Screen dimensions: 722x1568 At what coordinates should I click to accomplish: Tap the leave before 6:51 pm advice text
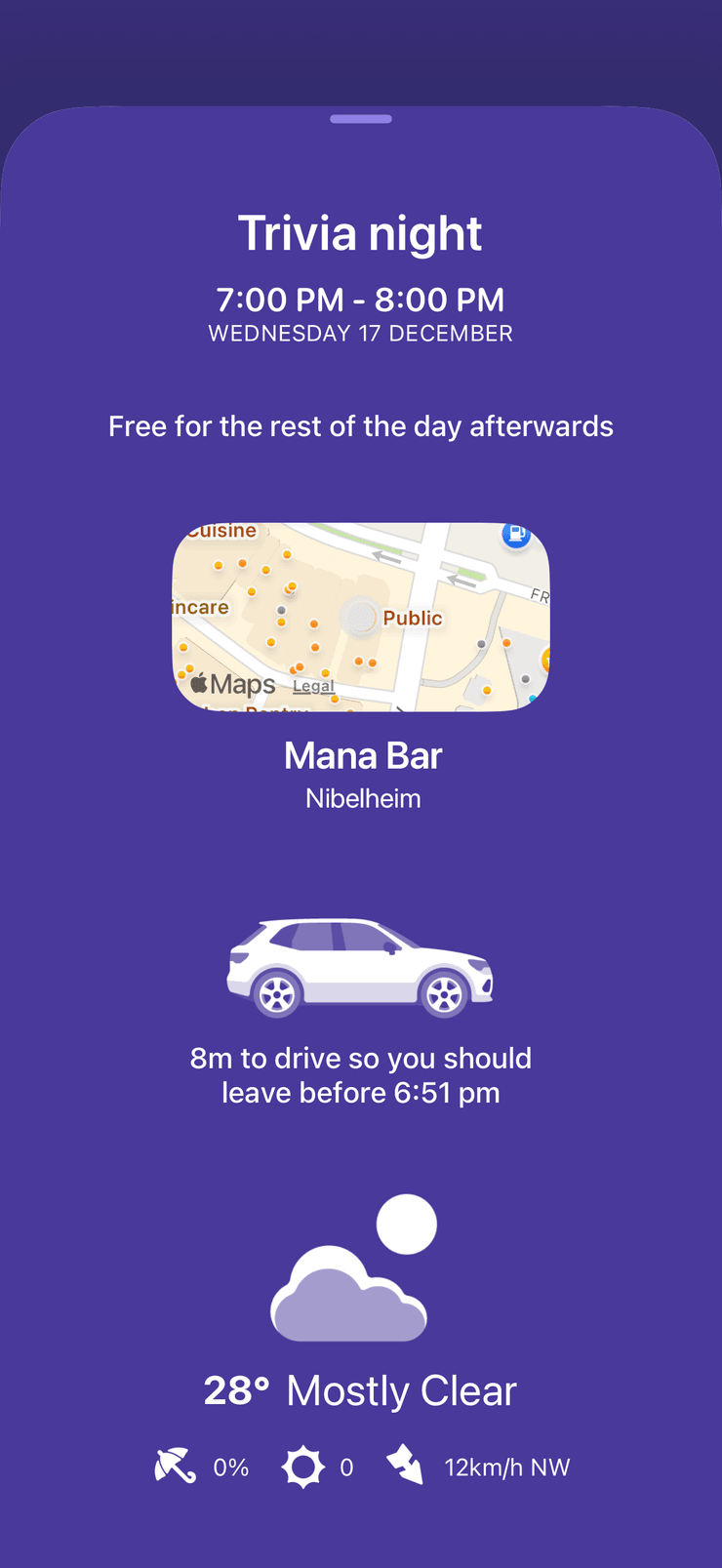(x=360, y=1074)
